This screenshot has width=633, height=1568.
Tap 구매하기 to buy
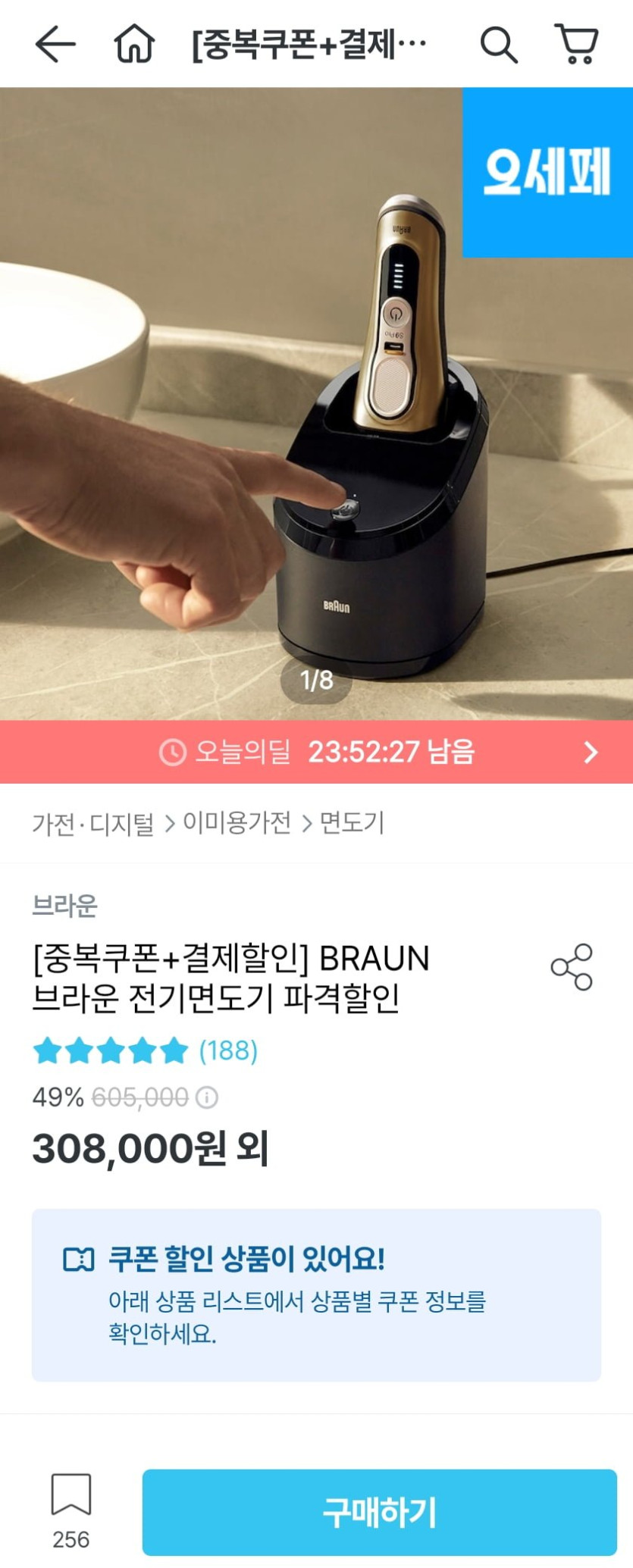[x=379, y=1513]
